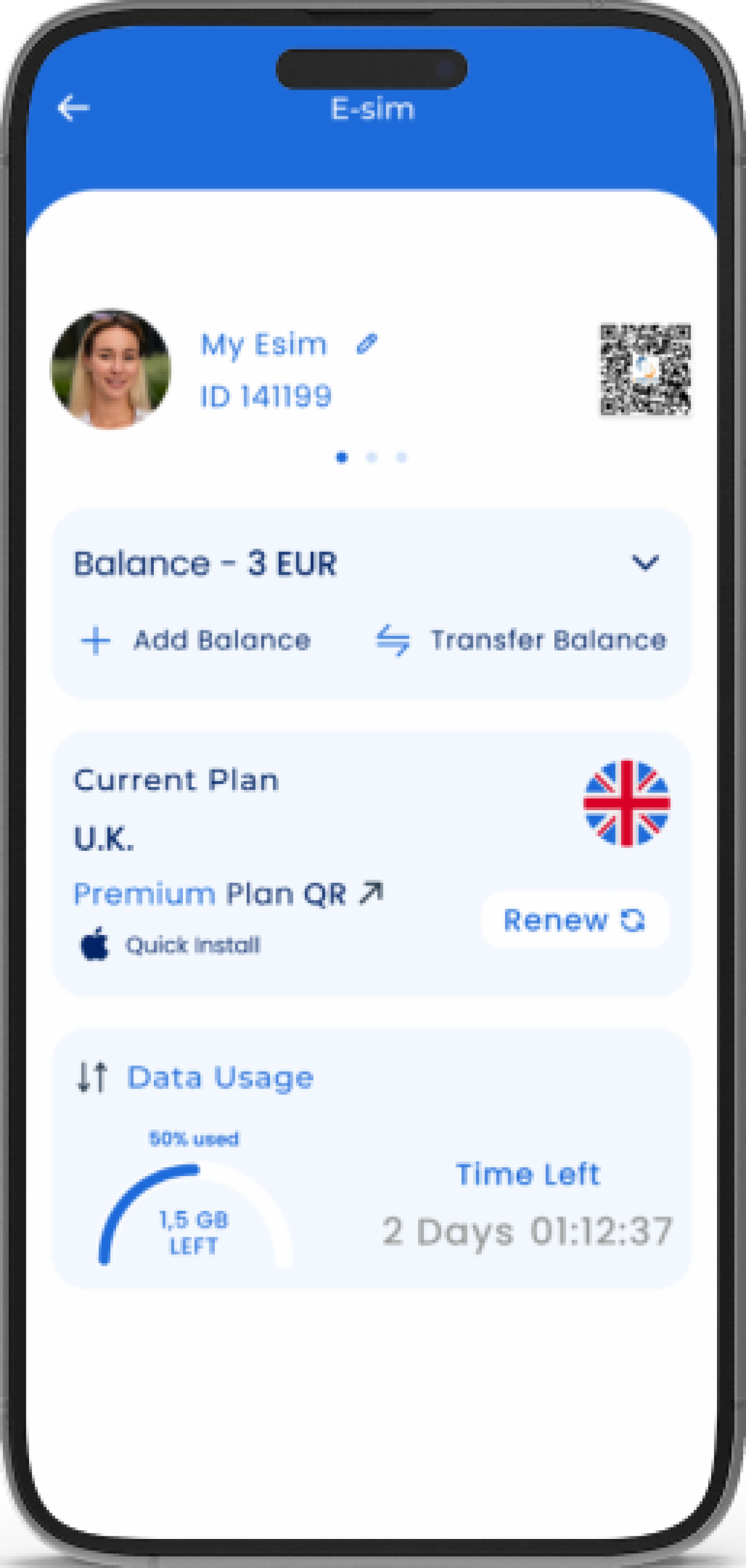Viewport: 746px width, 1568px height.
Task: Open the Premium Plan QR link
Action: [228, 894]
